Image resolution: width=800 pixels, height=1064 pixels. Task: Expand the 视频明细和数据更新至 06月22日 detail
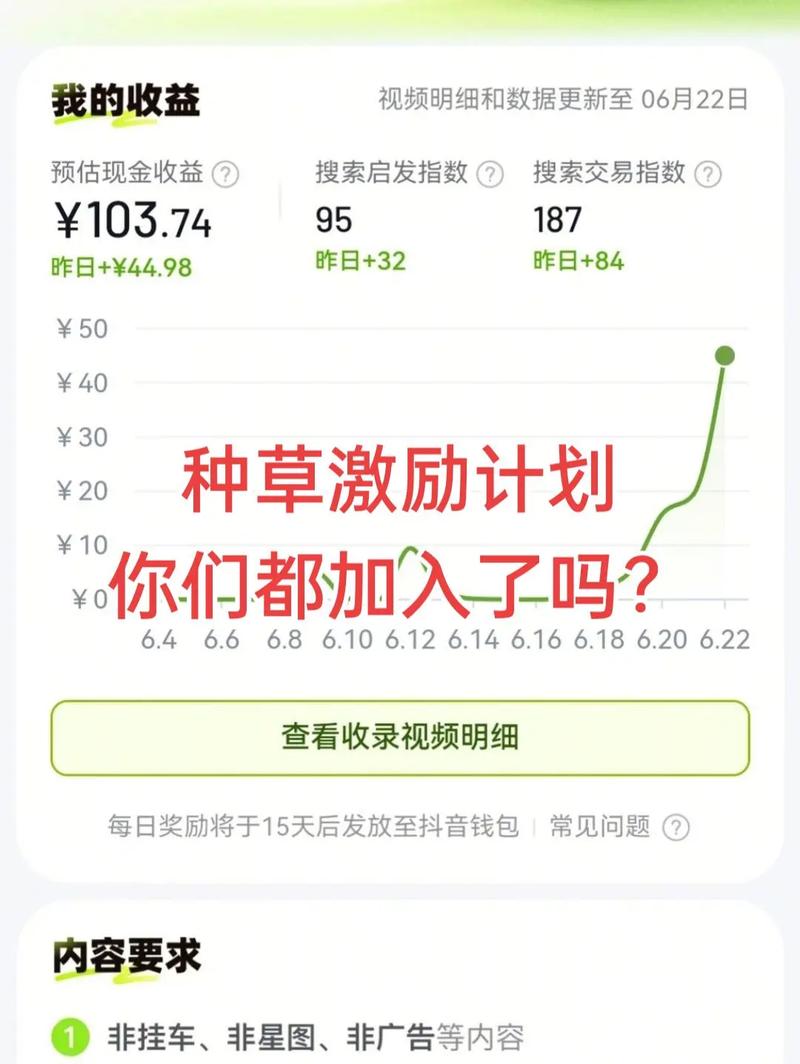point(560,98)
